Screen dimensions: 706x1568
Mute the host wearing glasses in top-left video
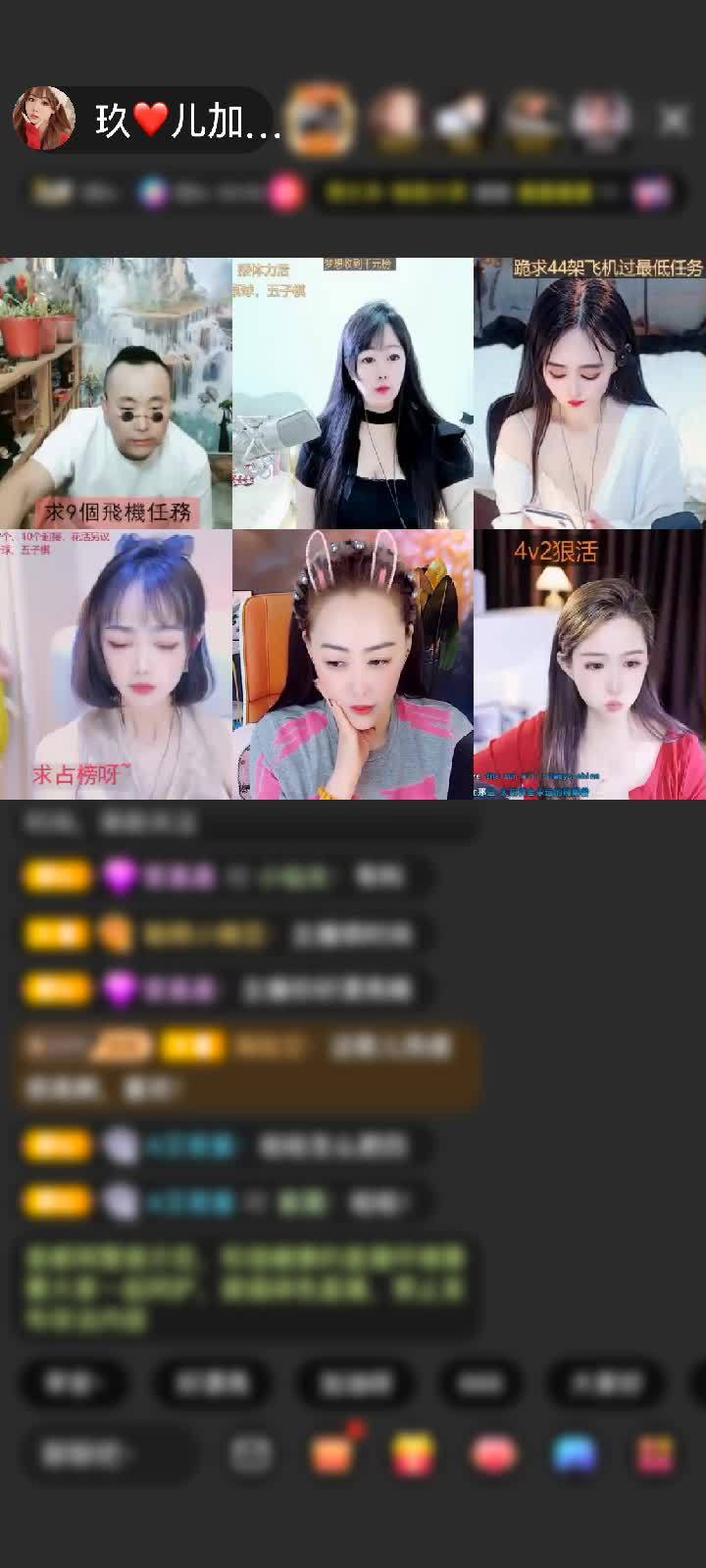coord(116,392)
